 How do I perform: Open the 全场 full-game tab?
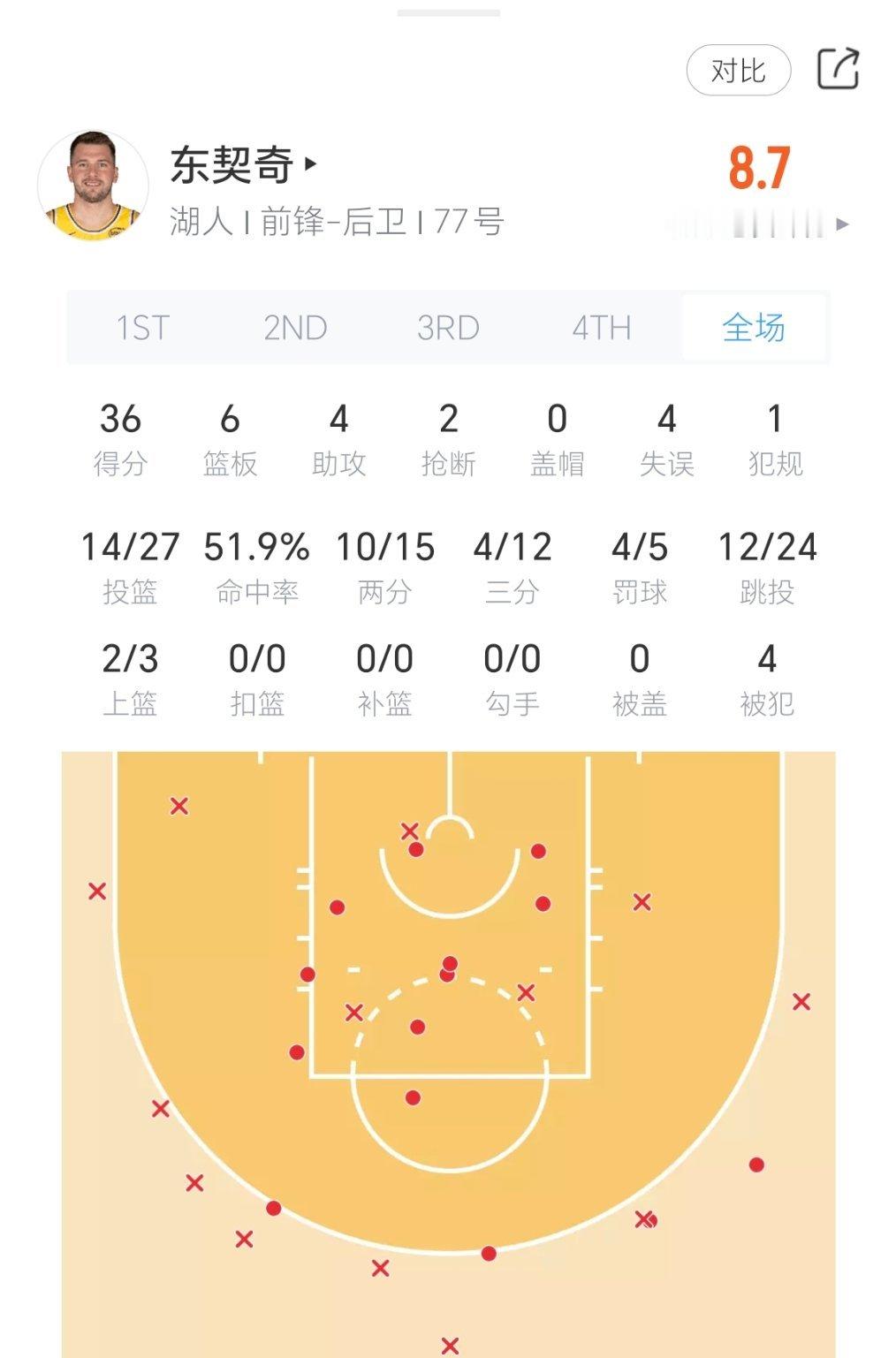click(x=753, y=327)
